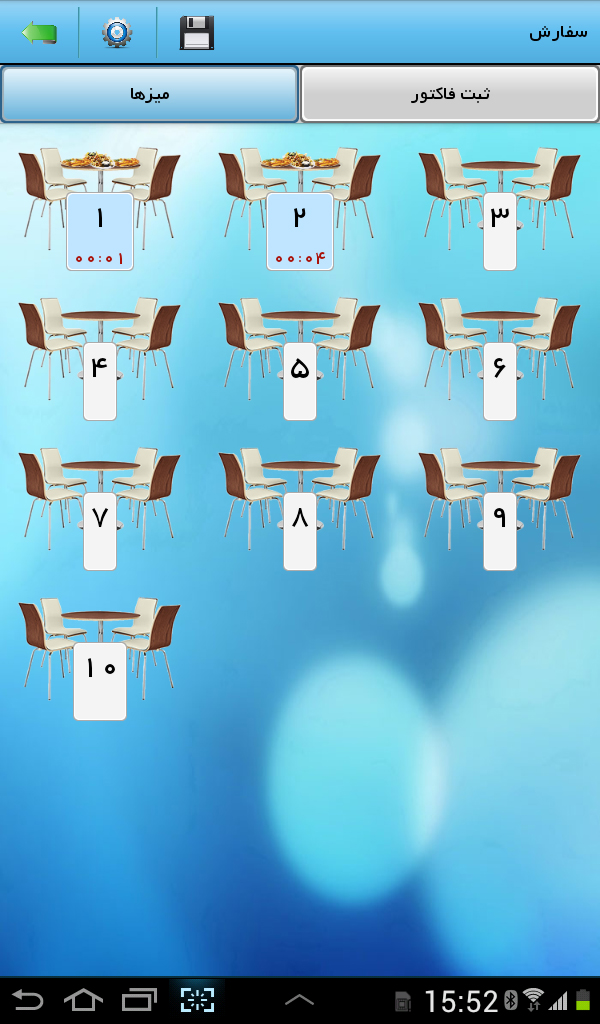Viewport: 600px width, 1024px height.
Task: Tap the green back arrow
Action: [x=40, y=33]
